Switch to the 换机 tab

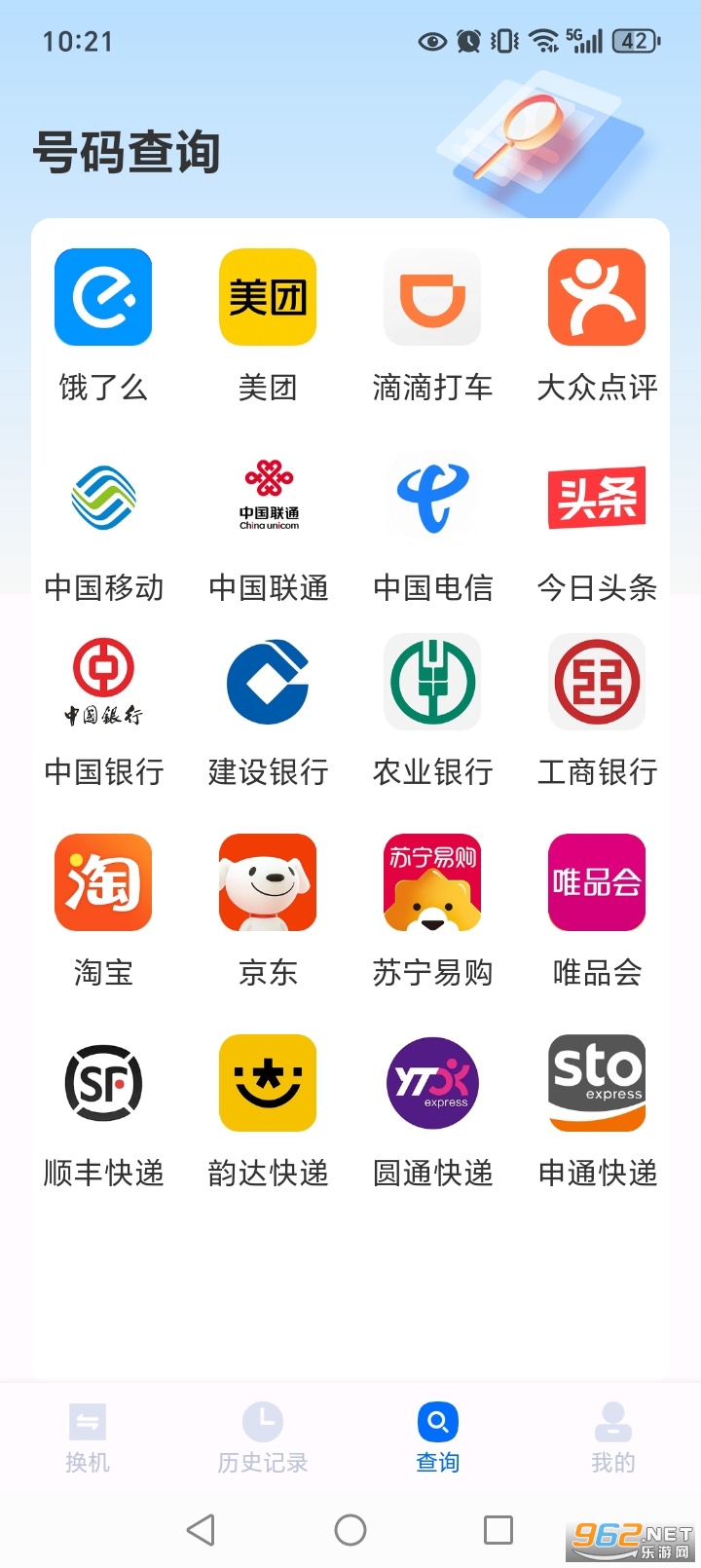click(88, 1437)
